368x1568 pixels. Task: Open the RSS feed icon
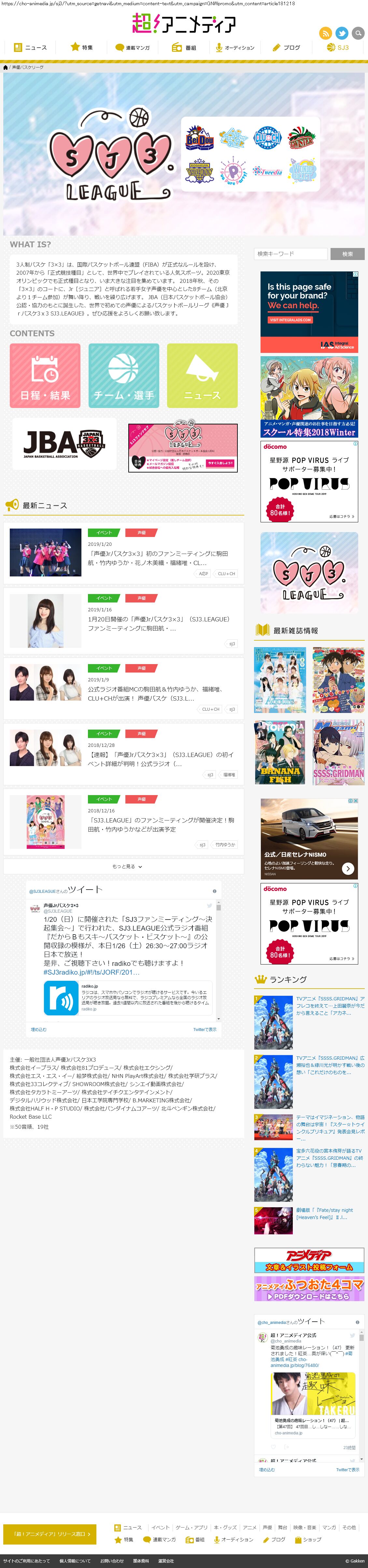pyautogui.click(x=325, y=34)
